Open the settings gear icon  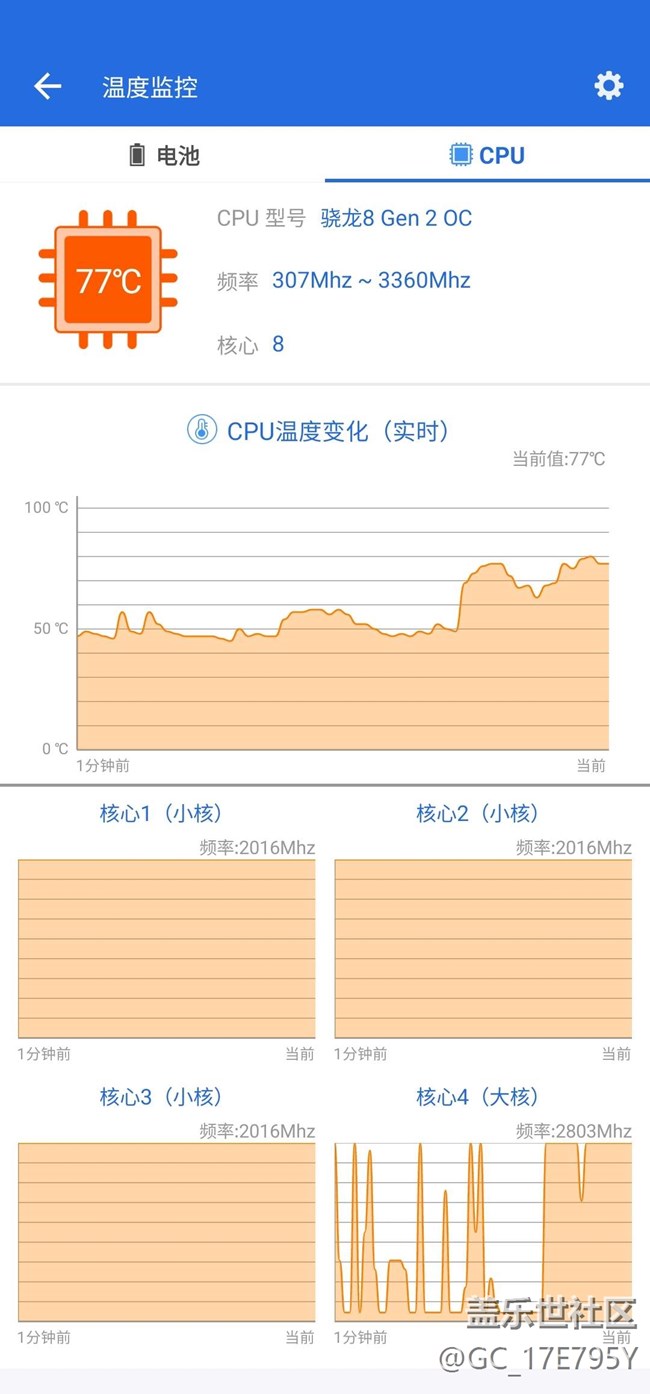point(608,86)
